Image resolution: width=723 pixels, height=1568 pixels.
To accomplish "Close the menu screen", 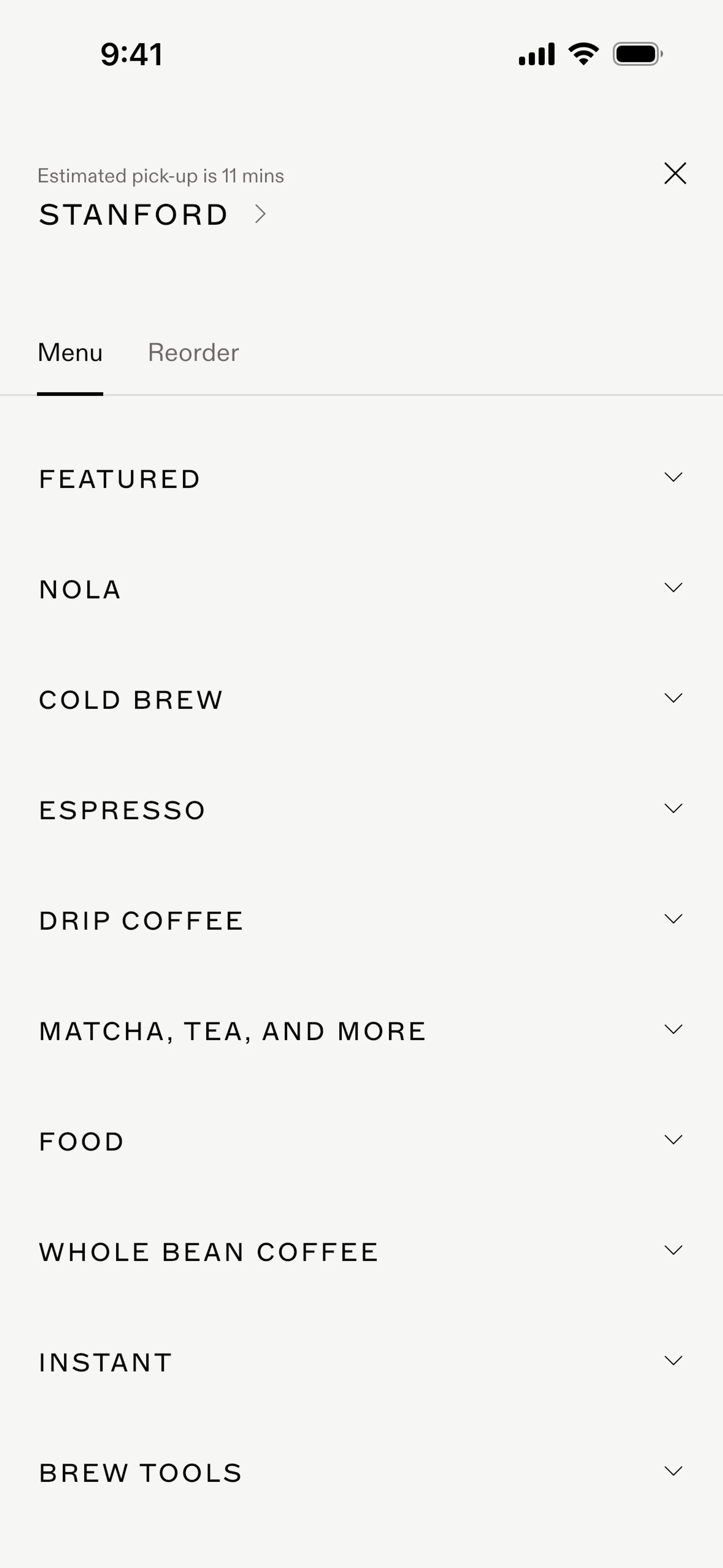I will tap(675, 173).
